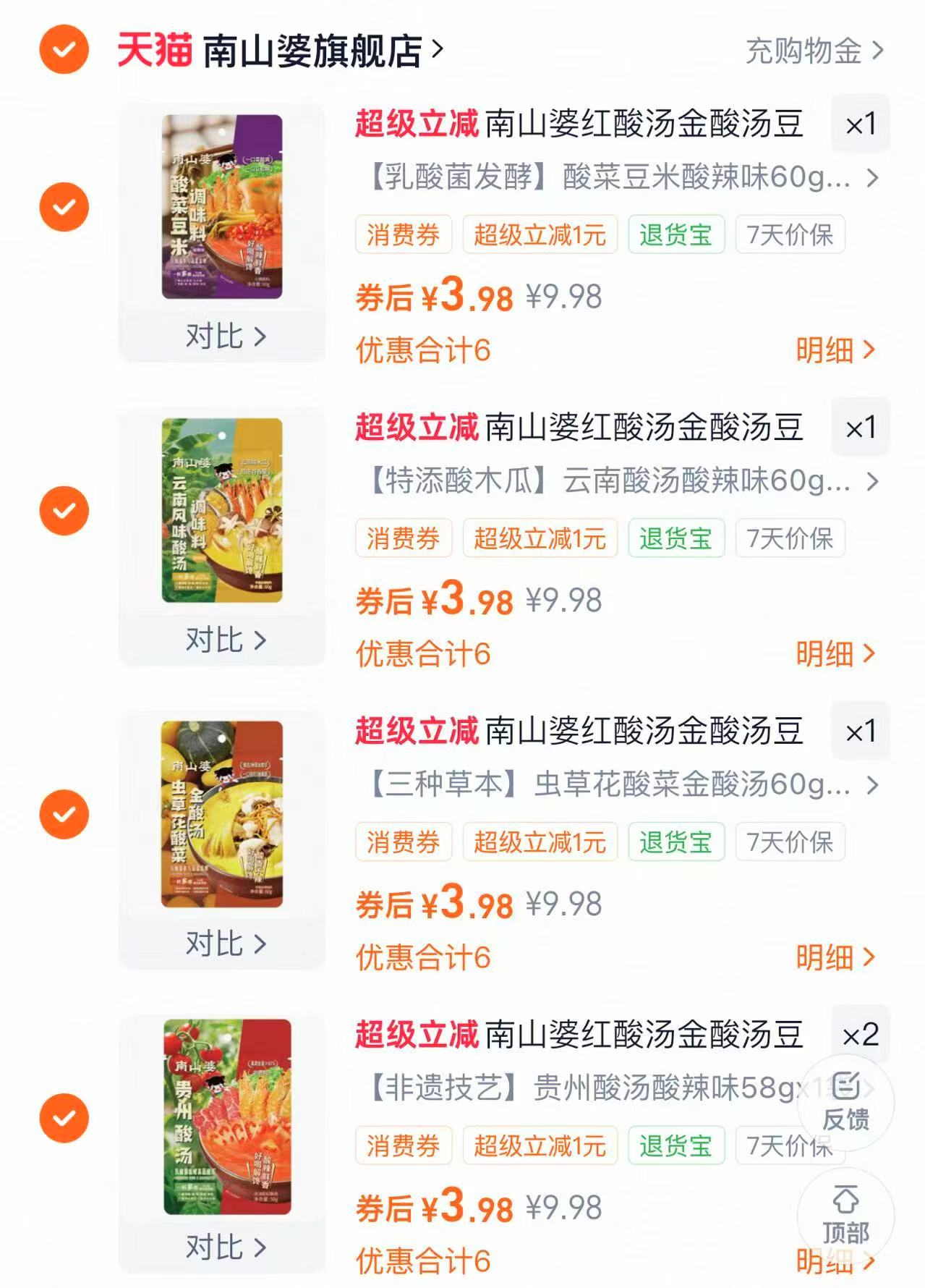This screenshot has width=925, height=1288.
Task: Jump to page top via 顶部 icon
Action: click(845, 1208)
